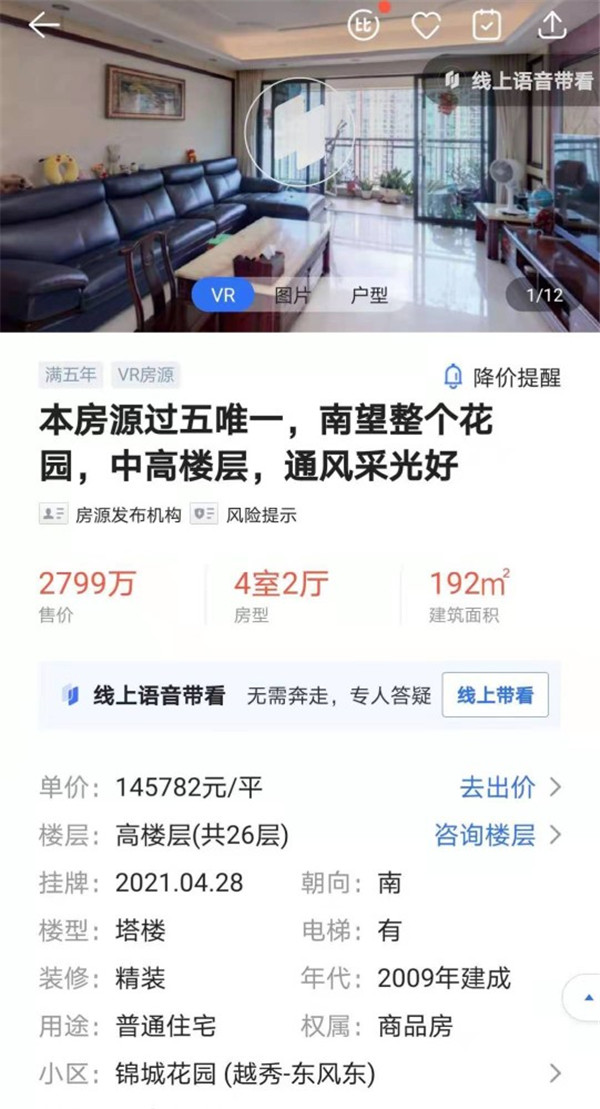Start the VR tour play circle
This screenshot has height=1109, width=600.
point(297,128)
